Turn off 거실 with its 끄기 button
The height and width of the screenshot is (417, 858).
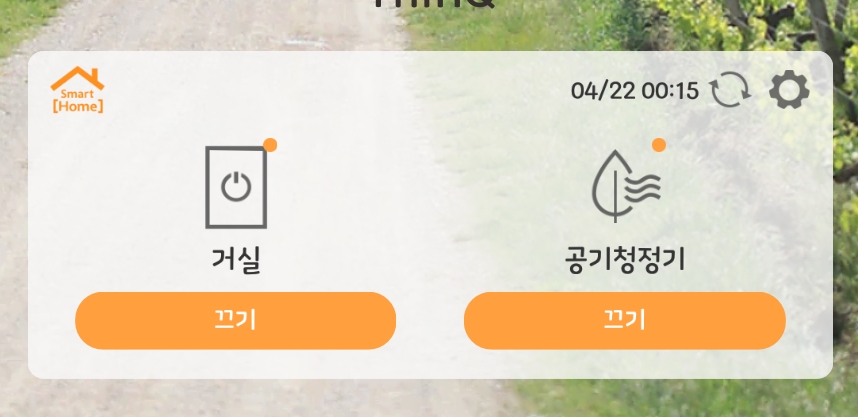[235, 320]
